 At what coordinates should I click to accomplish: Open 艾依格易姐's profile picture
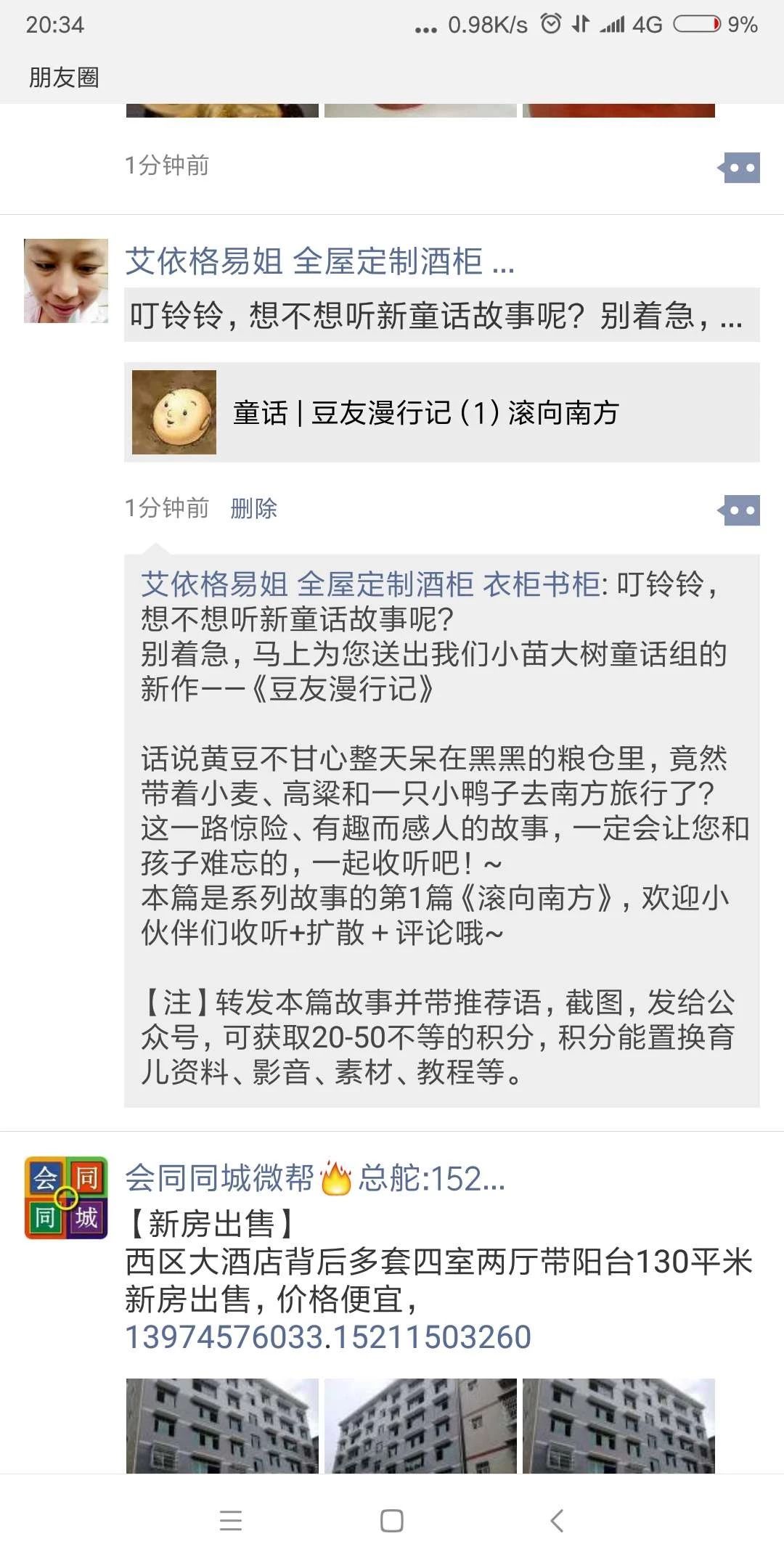66,281
